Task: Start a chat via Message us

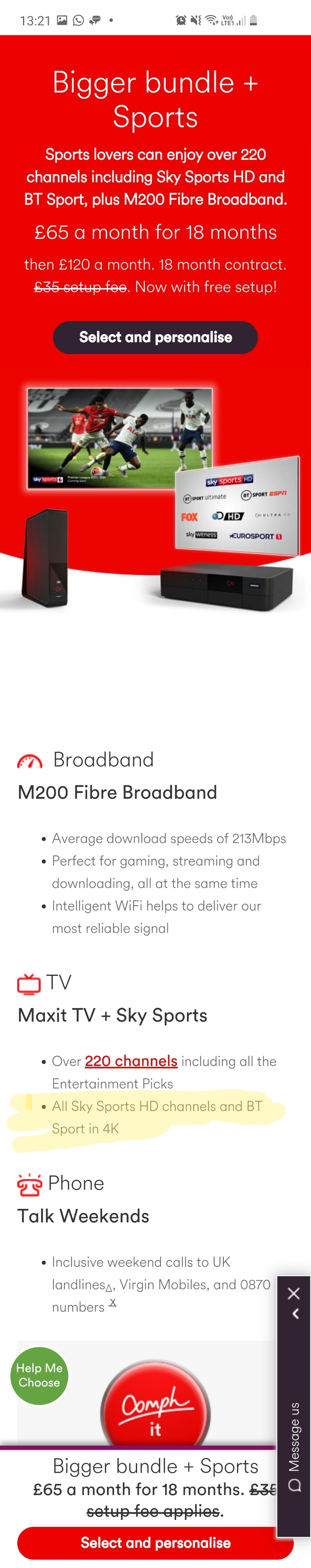Action: tap(294, 1445)
